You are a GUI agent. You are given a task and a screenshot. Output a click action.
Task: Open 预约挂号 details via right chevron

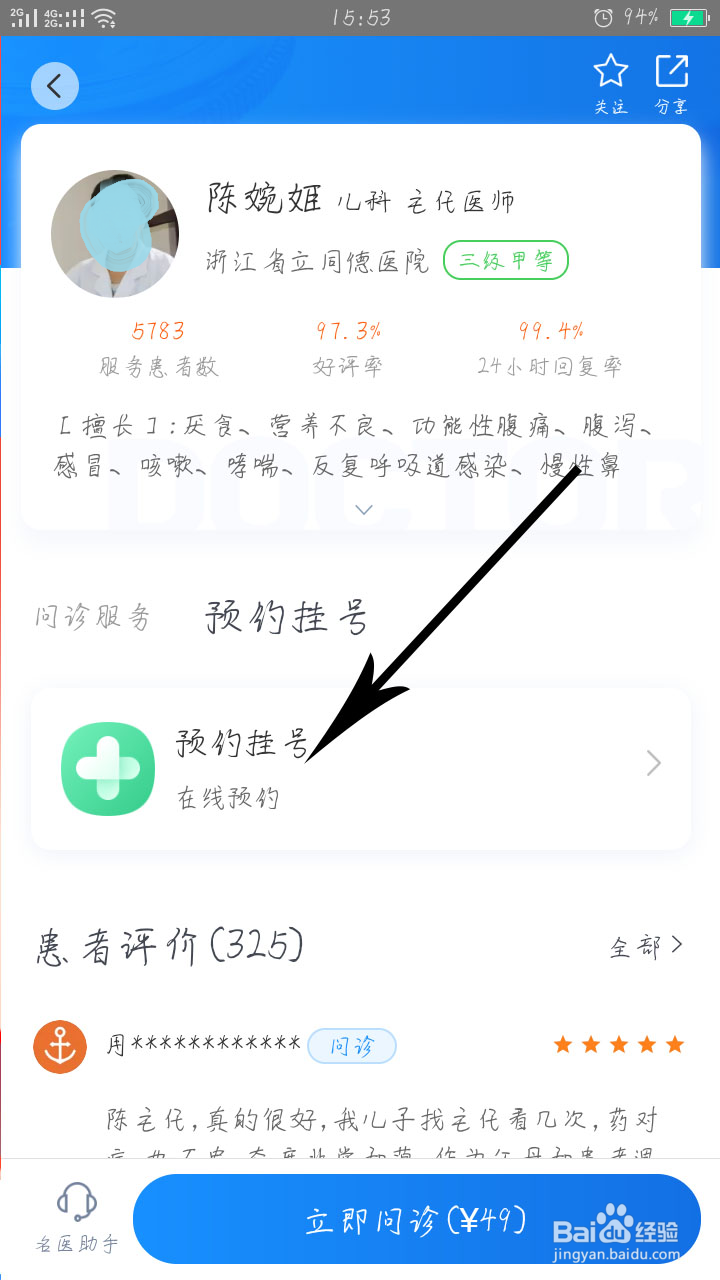point(653,763)
